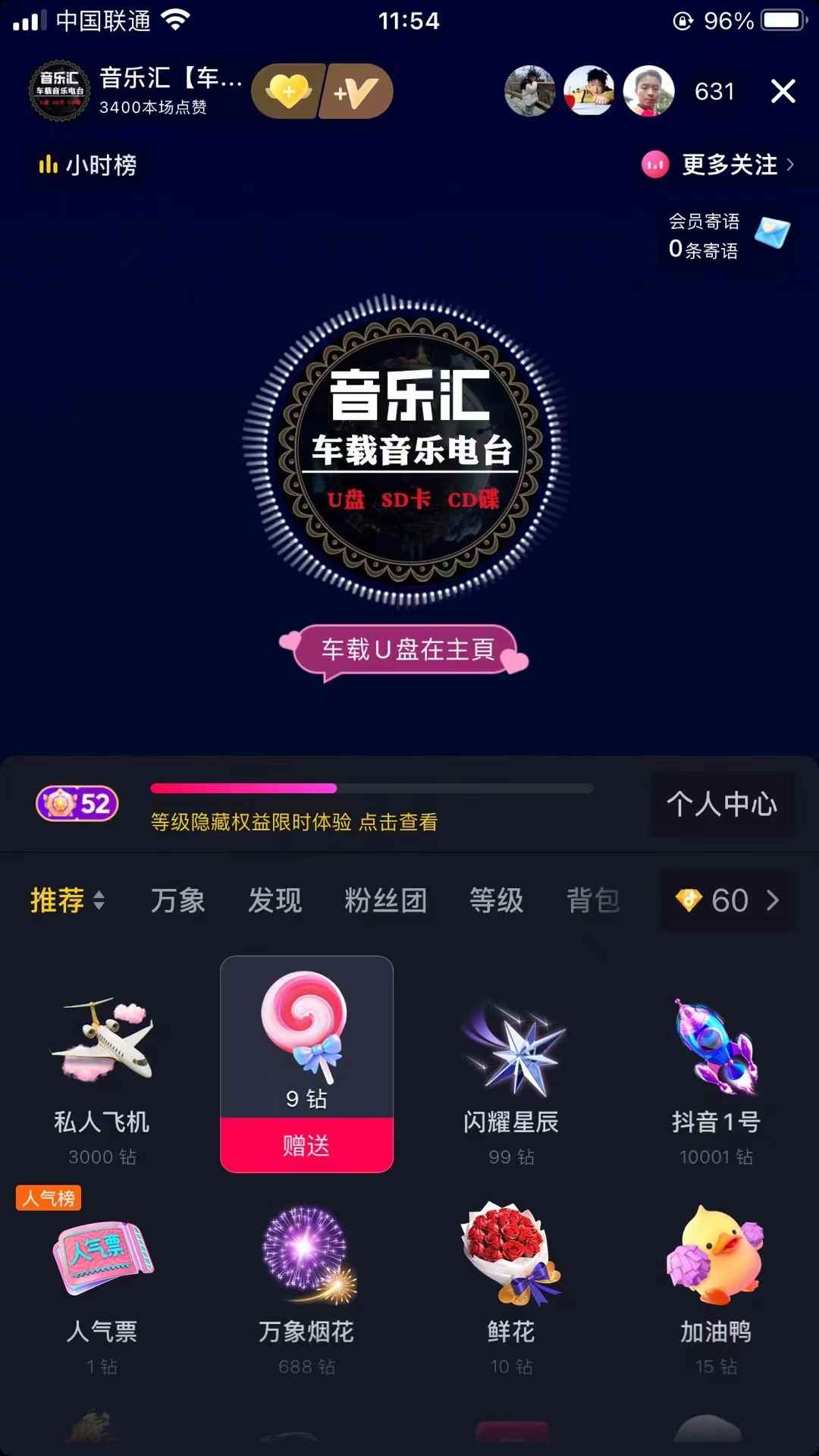Open the 背包 backpack tab
The image size is (819, 1456).
(x=593, y=900)
